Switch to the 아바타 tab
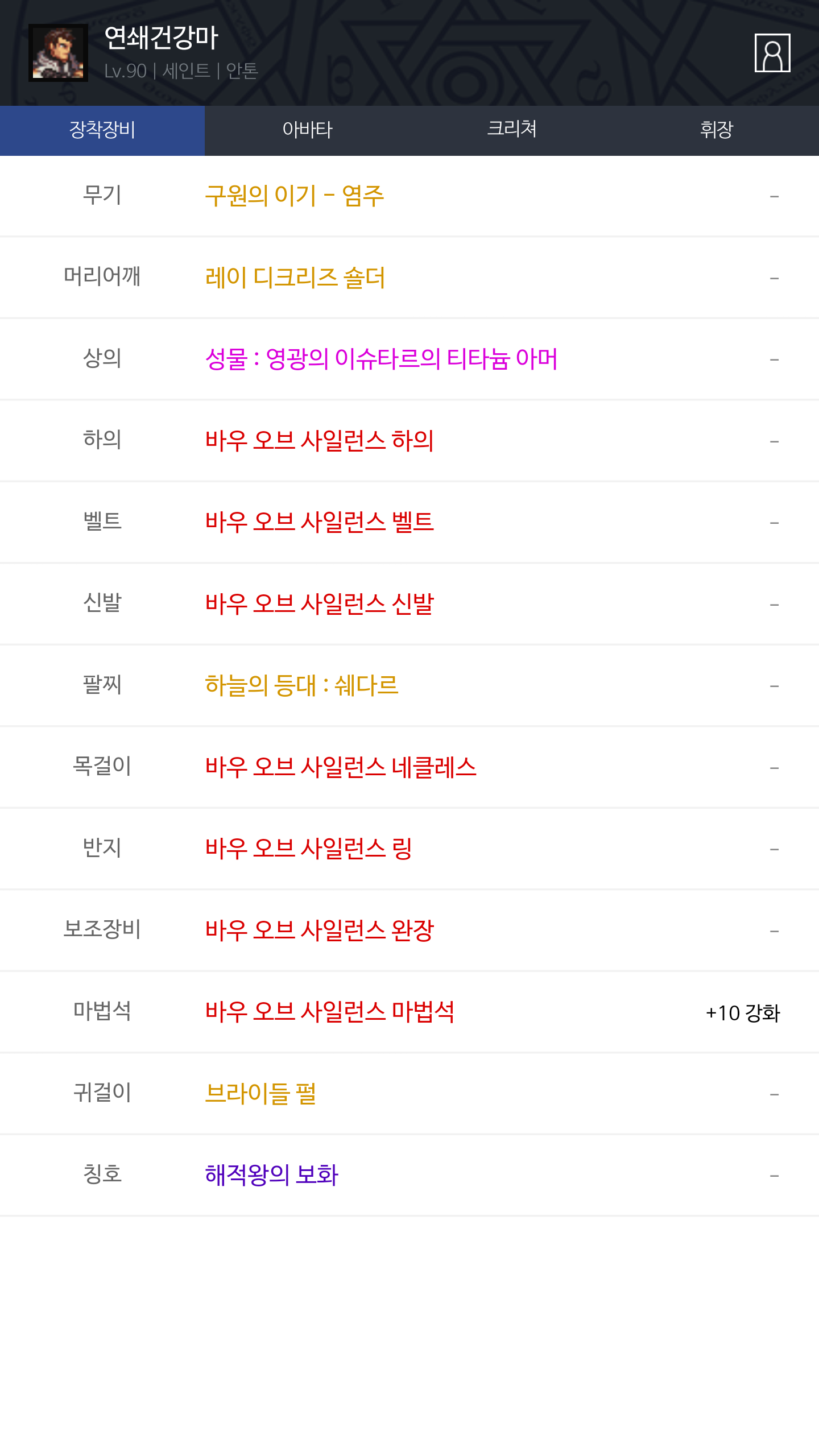Screen dimensions: 819x1456 point(307,130)
